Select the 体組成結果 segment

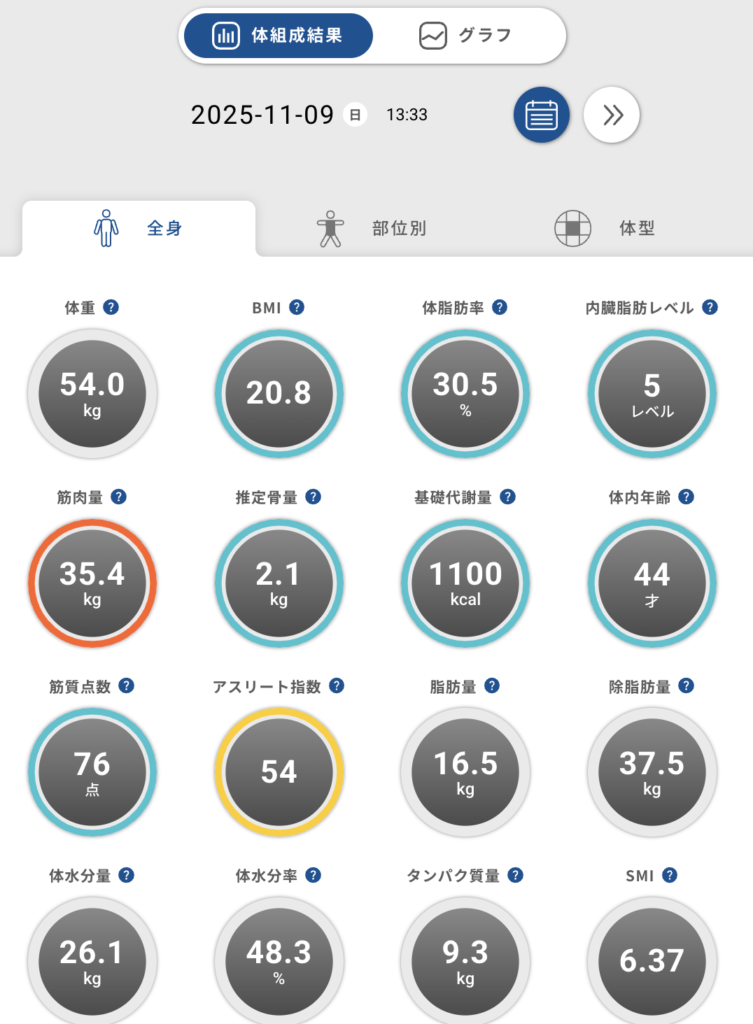point(278,36)
